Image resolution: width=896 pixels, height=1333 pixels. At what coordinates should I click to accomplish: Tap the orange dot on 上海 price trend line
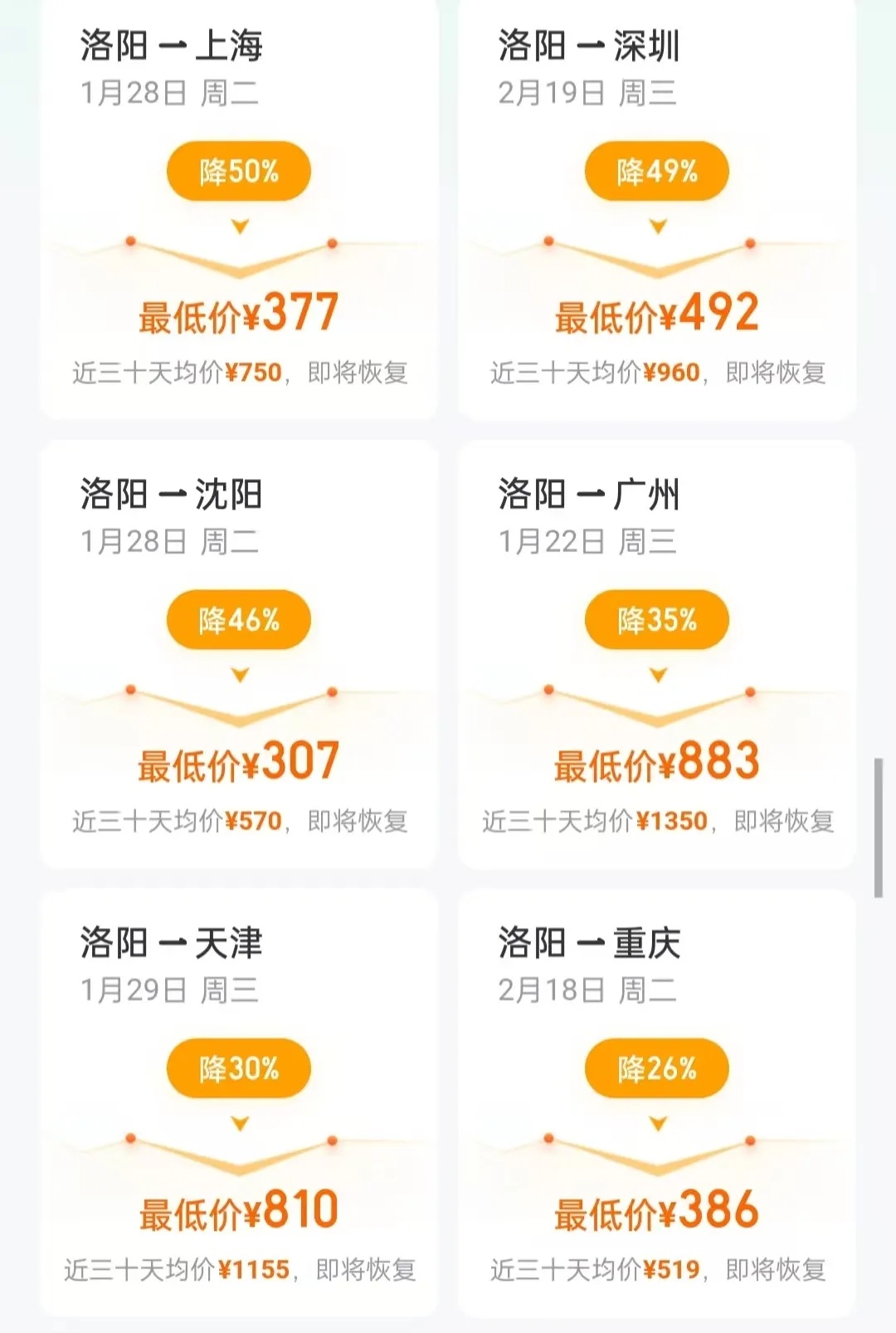[129, 242]
